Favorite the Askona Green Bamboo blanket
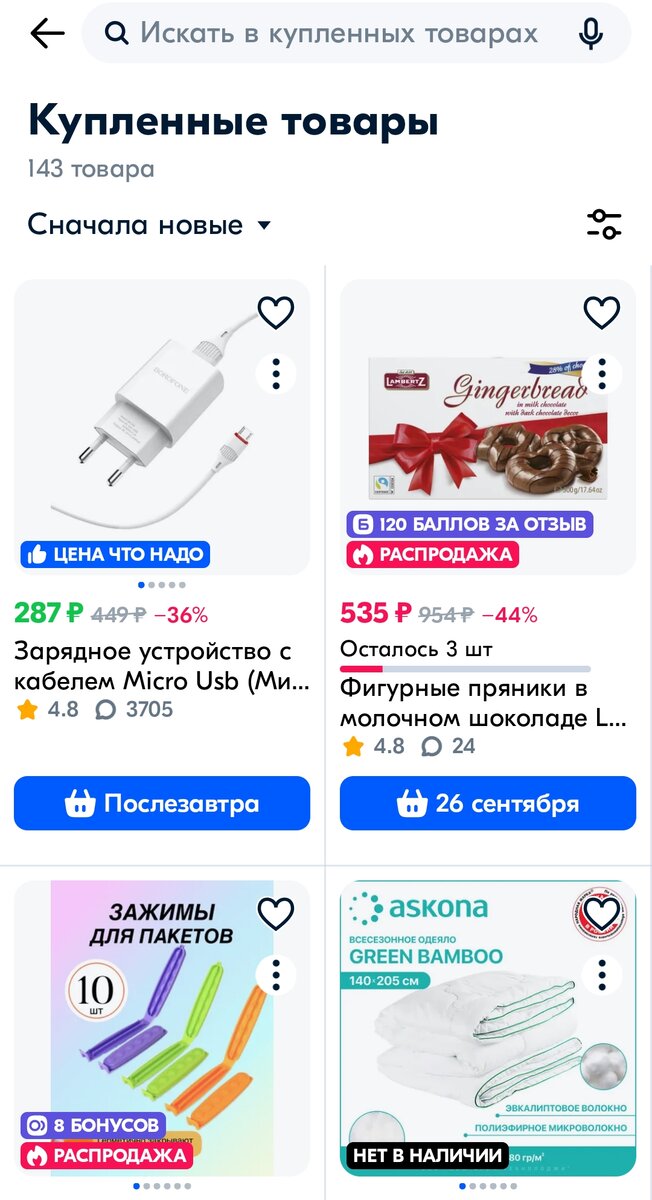This screenshot has width=652, height=1200. [601, 913]
